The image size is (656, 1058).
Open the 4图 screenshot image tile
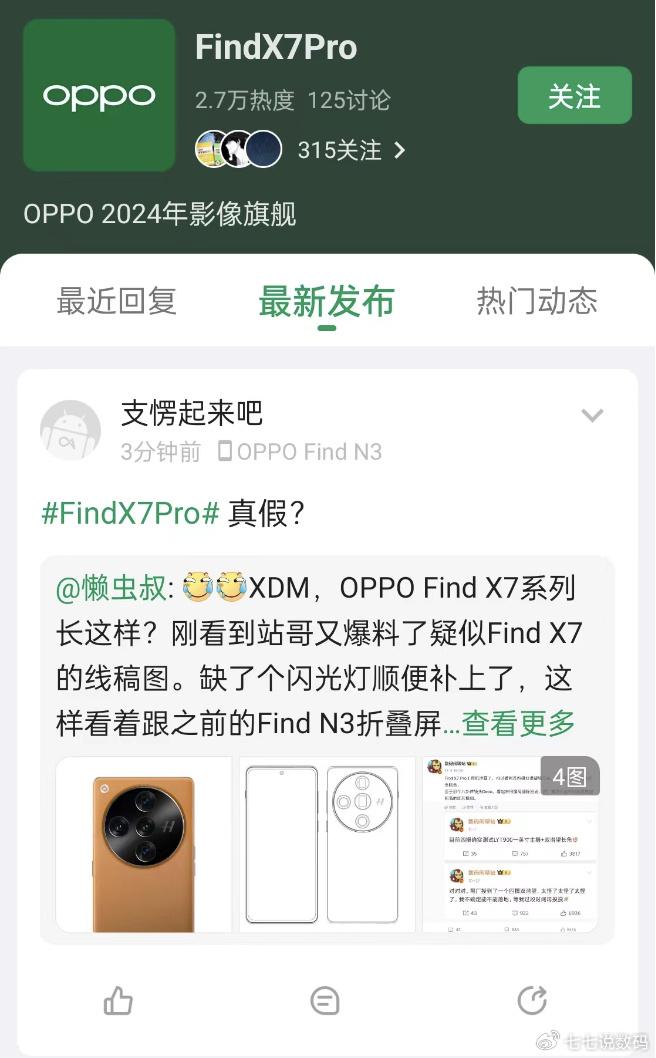pos(511,845)
